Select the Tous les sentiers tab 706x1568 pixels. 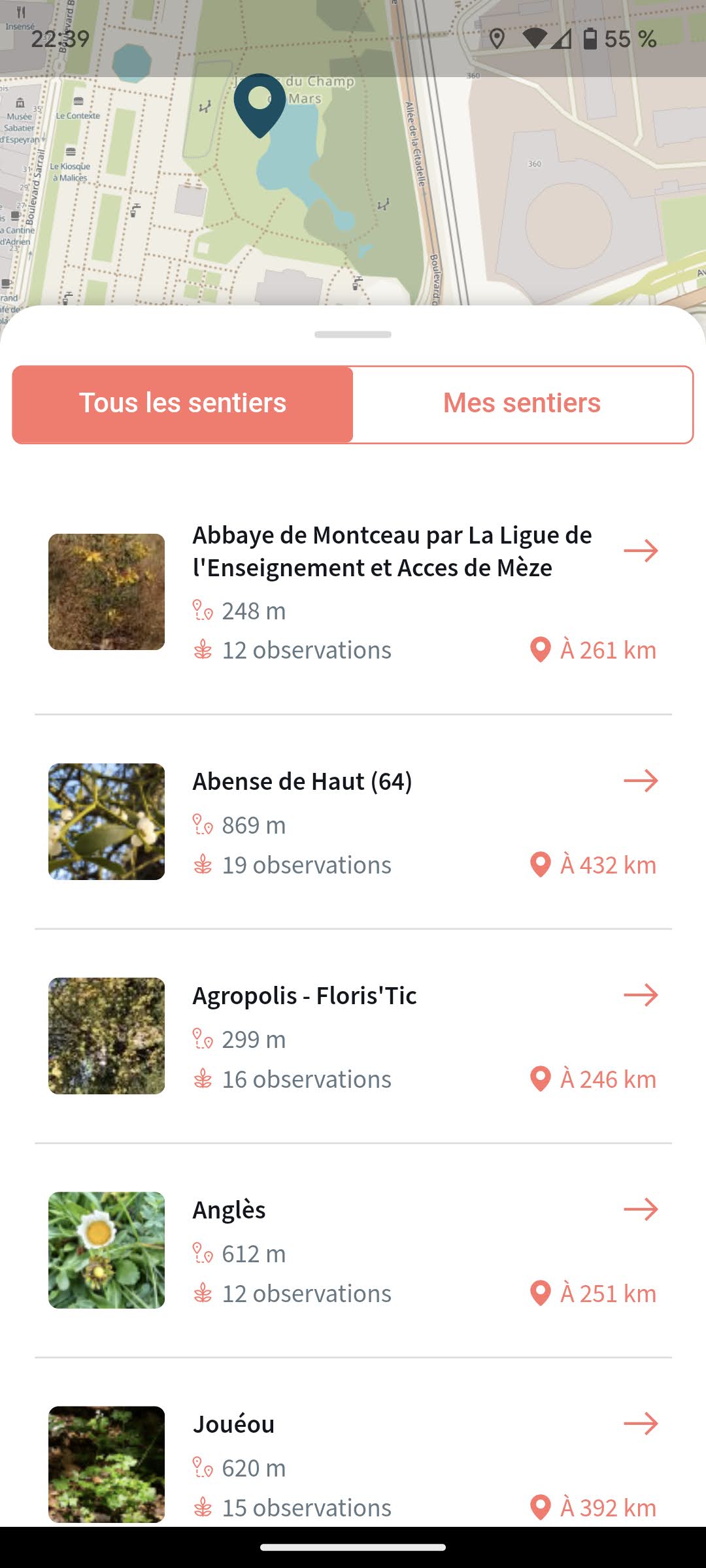[183, 404]
